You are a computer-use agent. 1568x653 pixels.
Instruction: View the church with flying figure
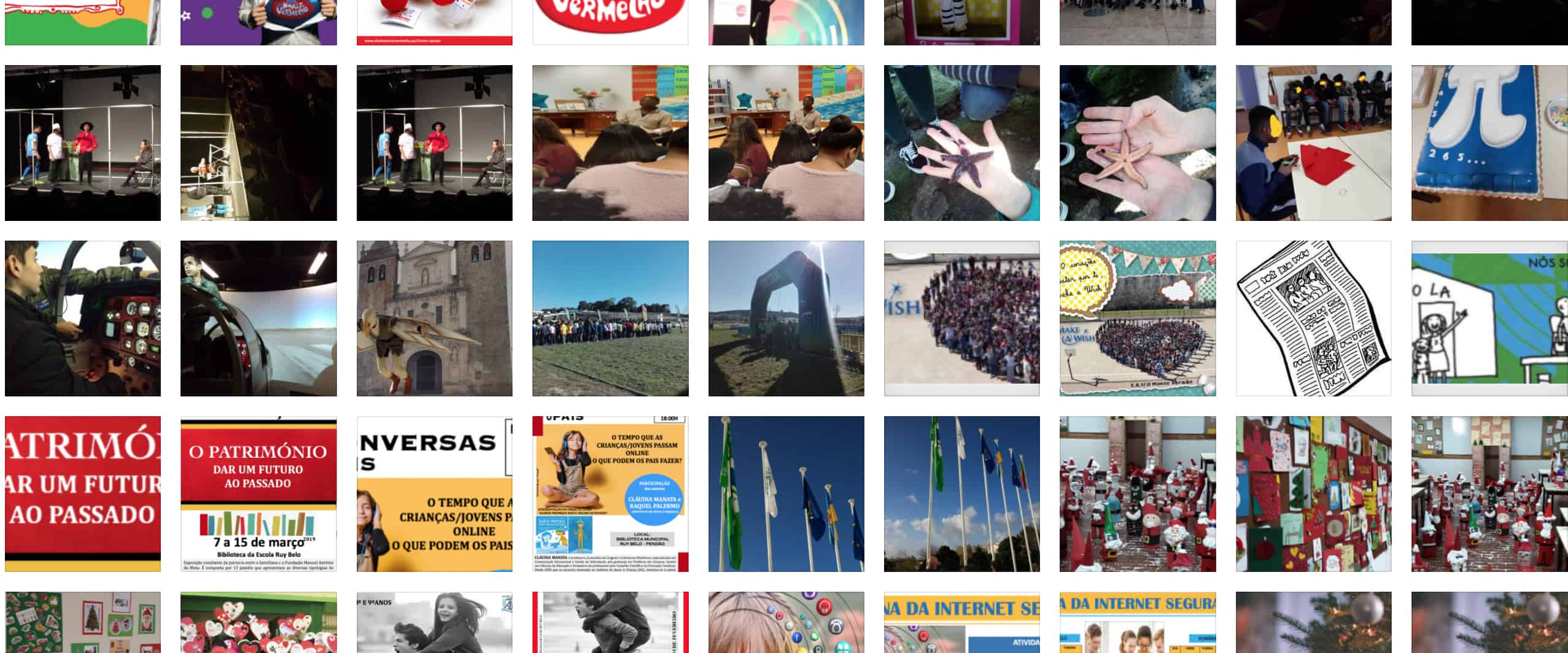click(x=434, y=319)
